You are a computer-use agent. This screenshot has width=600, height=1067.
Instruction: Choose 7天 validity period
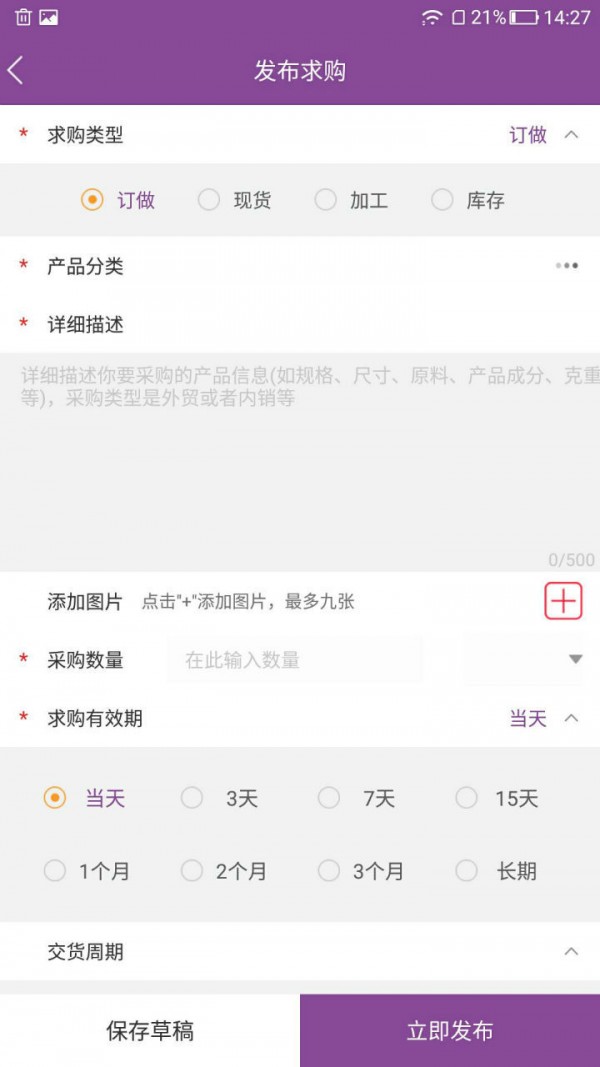point(357,798)
